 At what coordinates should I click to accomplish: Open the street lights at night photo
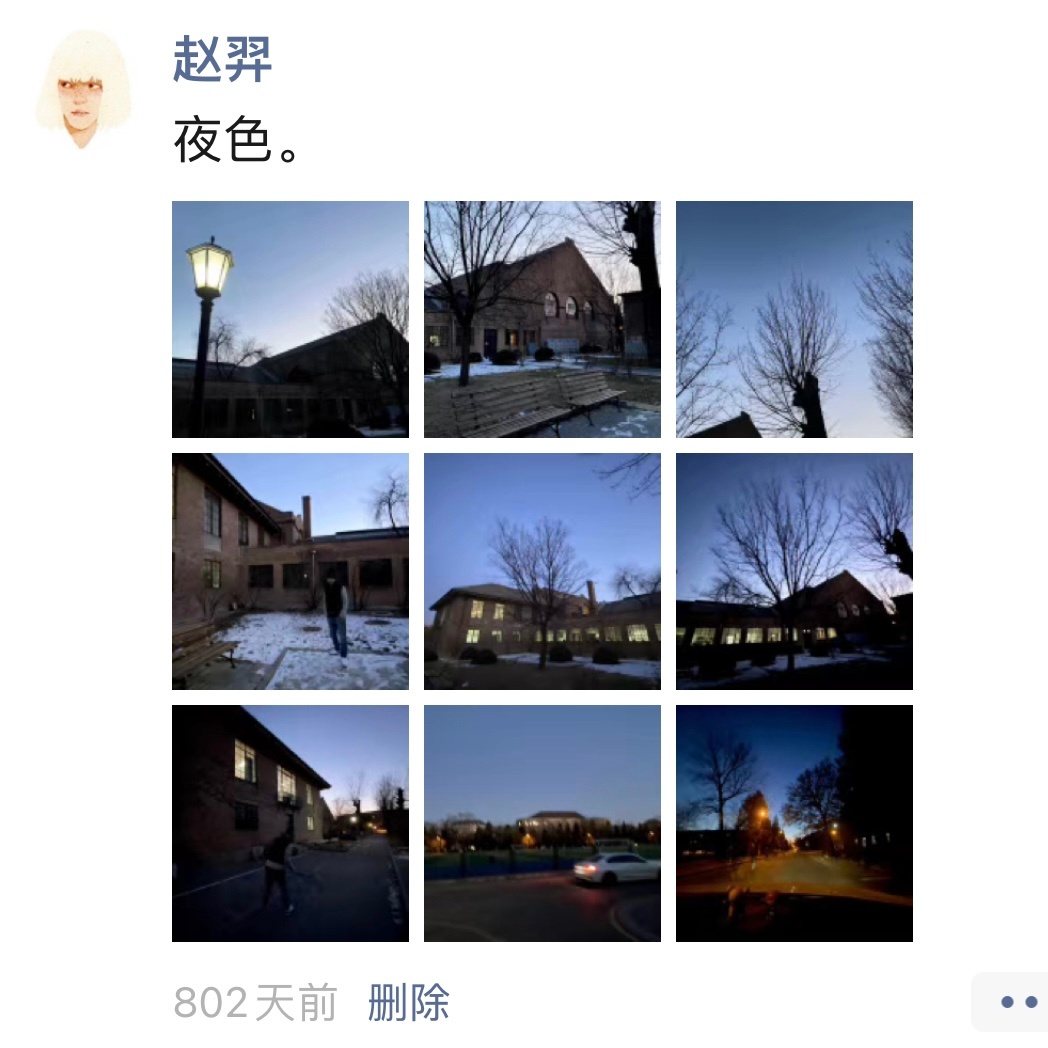point(794,823)
